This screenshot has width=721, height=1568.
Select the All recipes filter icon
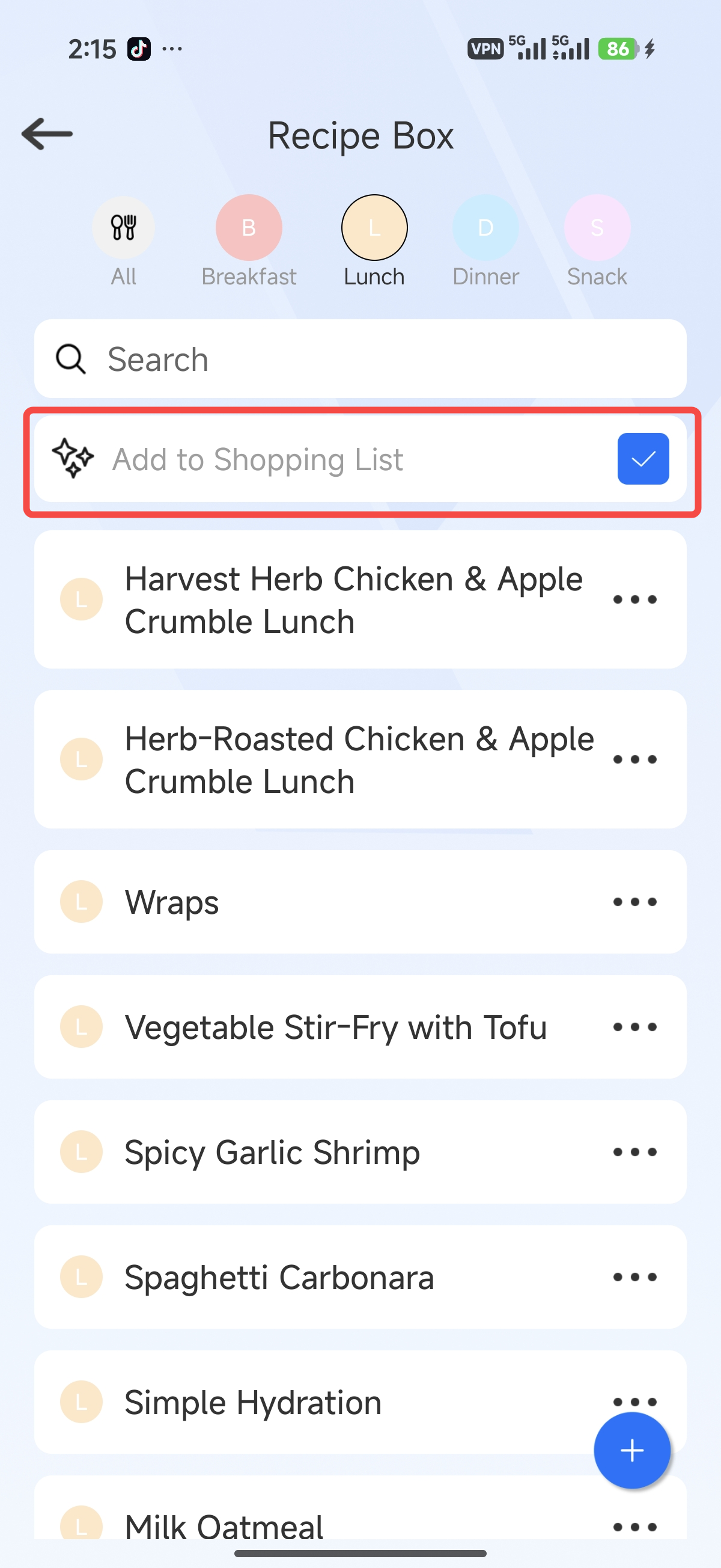124,227
